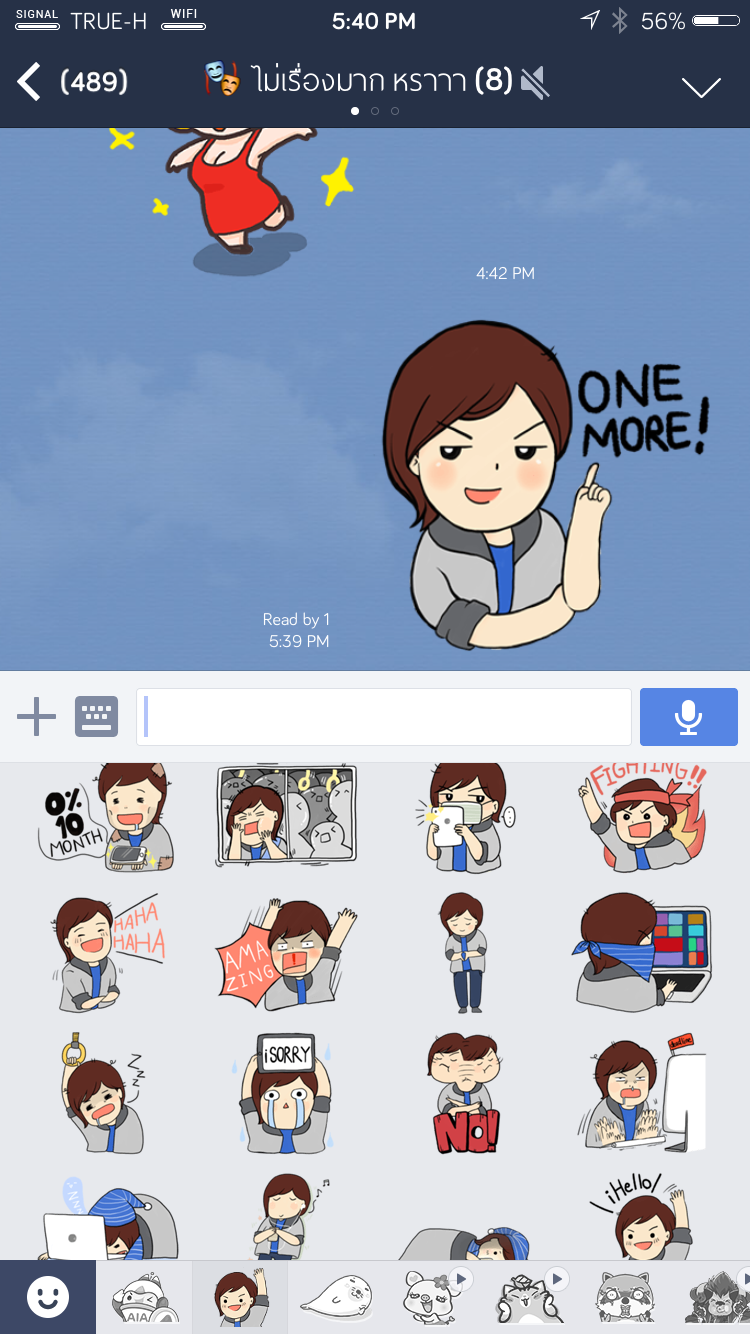The height and width of the screenshot is (1334, 750).
Task: Send the NO! sticker
Action: pyautogui.click(x=465, y=1092)
